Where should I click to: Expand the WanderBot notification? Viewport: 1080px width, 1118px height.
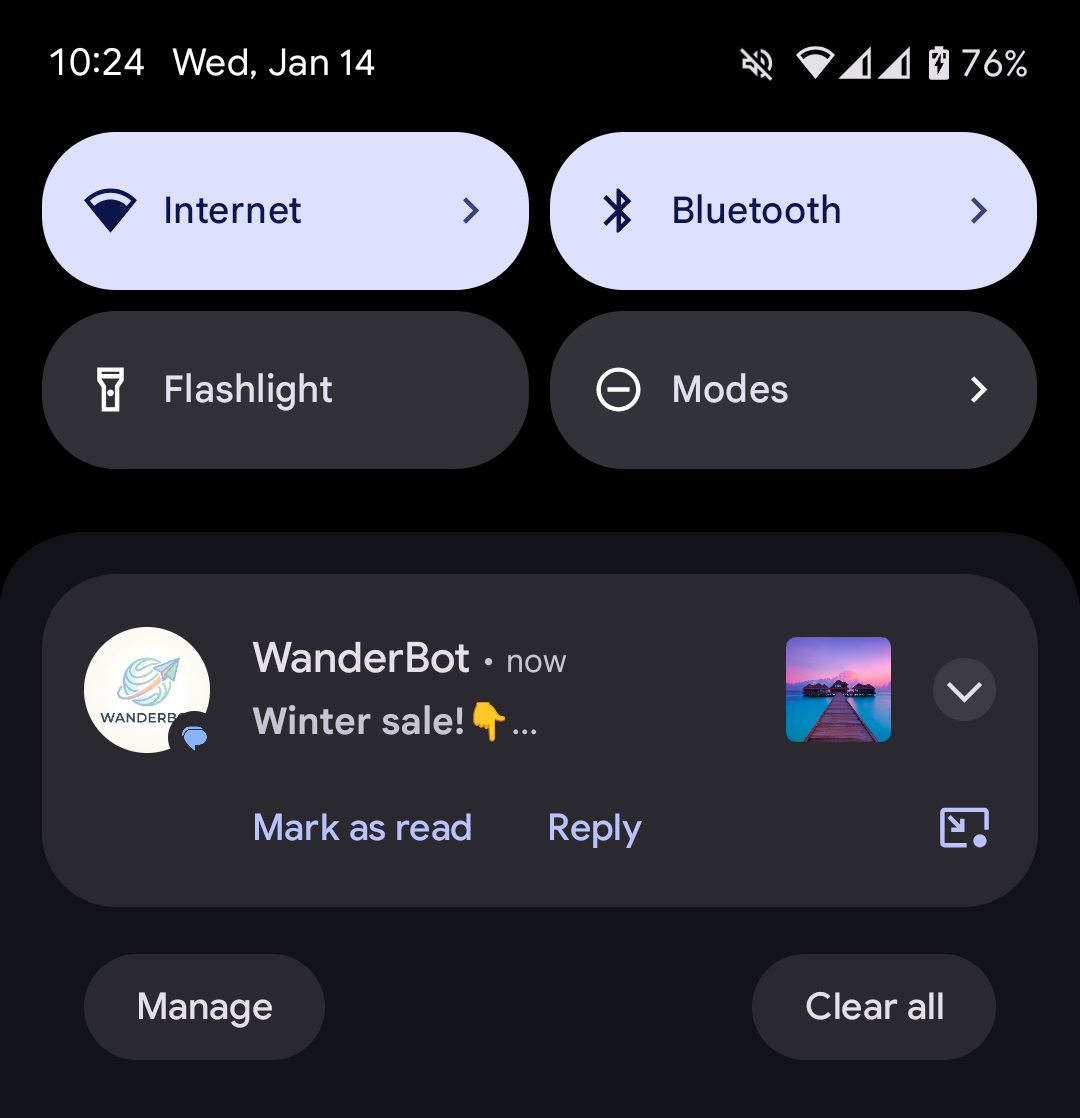pyautogui.click(x=964, y=690)
